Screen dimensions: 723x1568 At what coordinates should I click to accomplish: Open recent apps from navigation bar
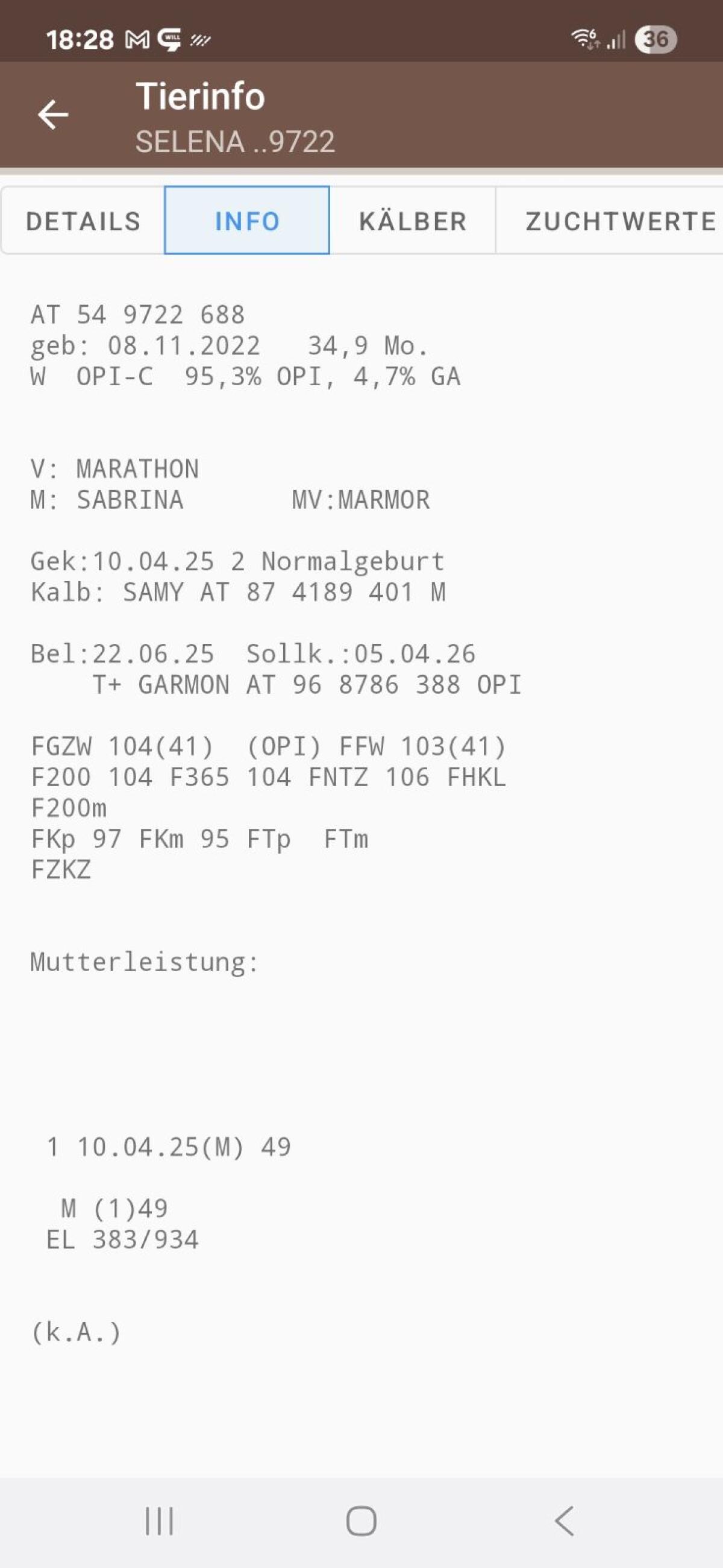160,1521
